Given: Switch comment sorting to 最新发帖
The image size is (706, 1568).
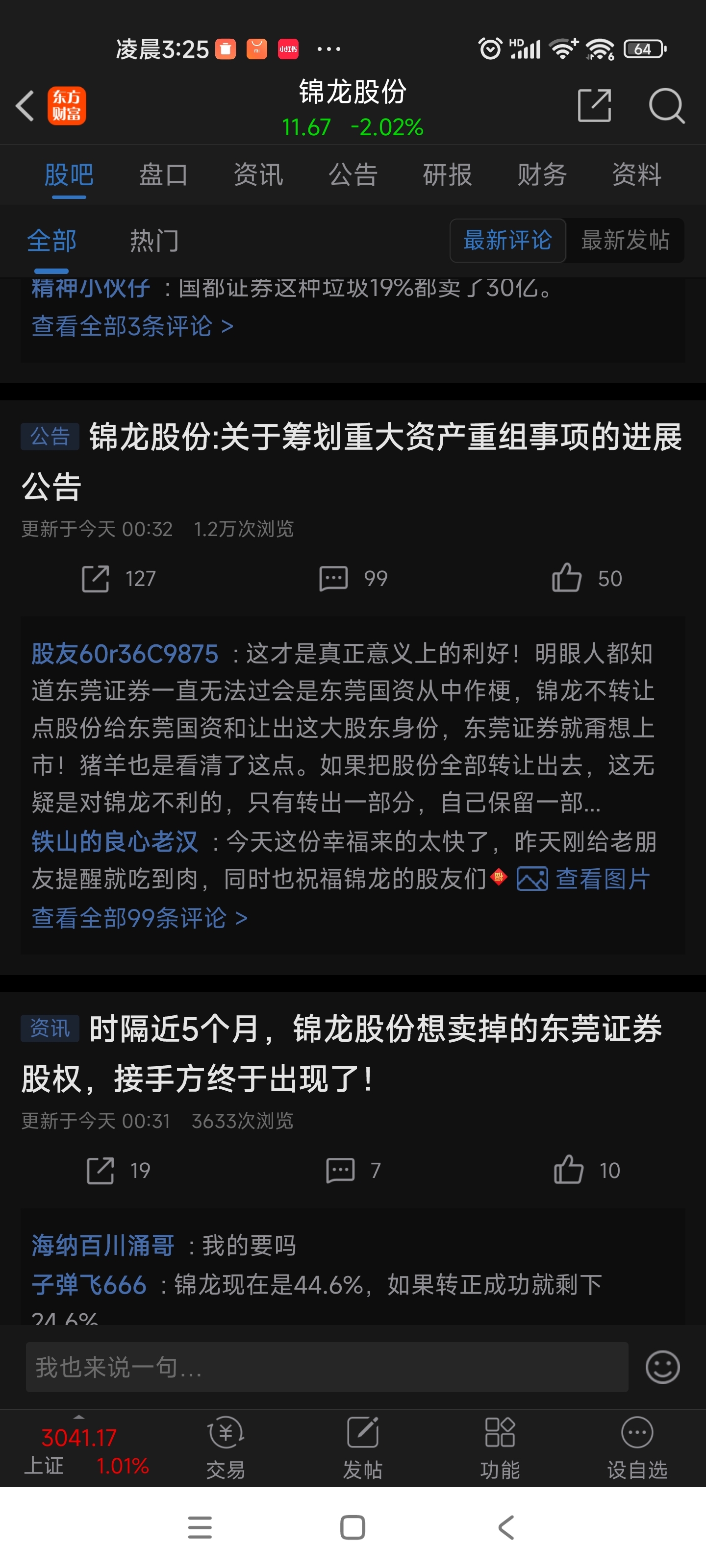Looking at the screenshot, I should pyautogui.click(x=625, y=241).
